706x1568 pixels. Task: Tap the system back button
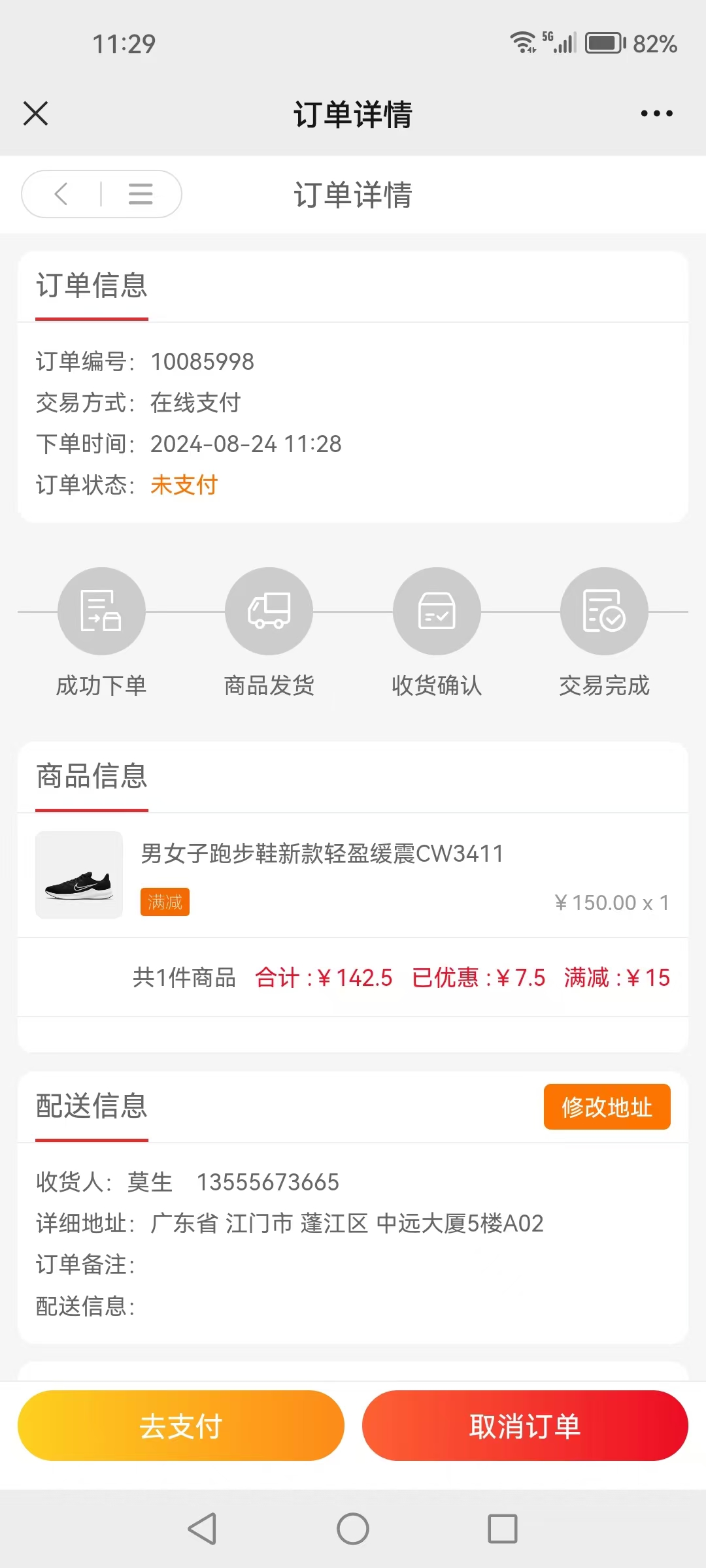(x=202, y=1529)
